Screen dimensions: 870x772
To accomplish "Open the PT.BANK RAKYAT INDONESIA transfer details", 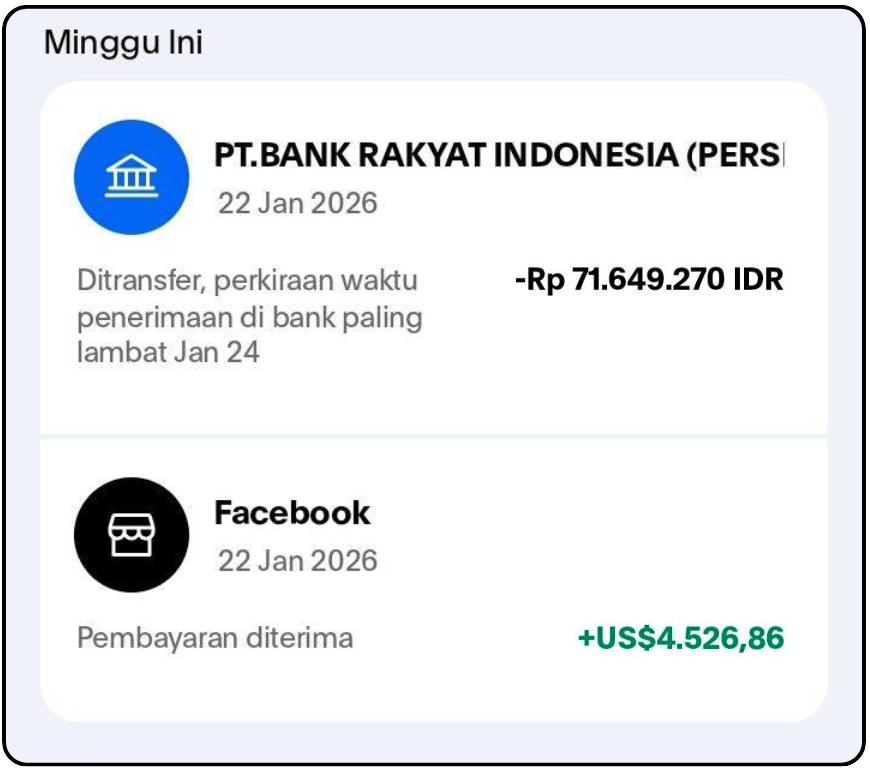I will [x=433, y=258].
